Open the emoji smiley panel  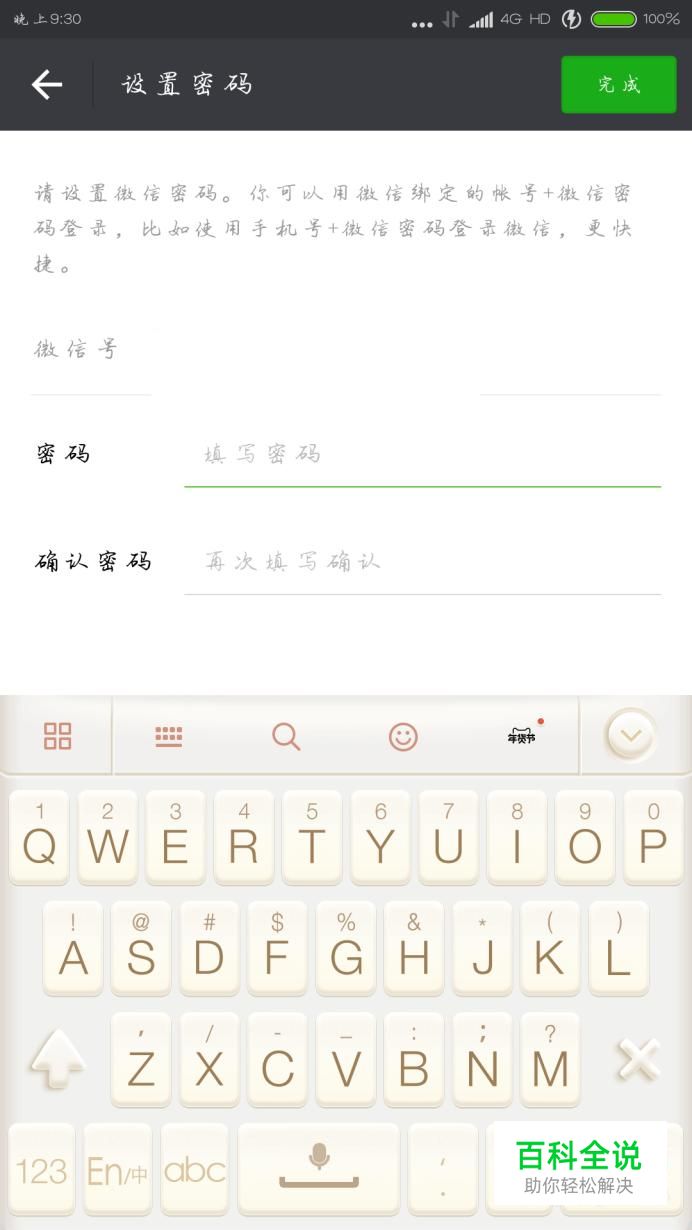(x=403, y=737)
